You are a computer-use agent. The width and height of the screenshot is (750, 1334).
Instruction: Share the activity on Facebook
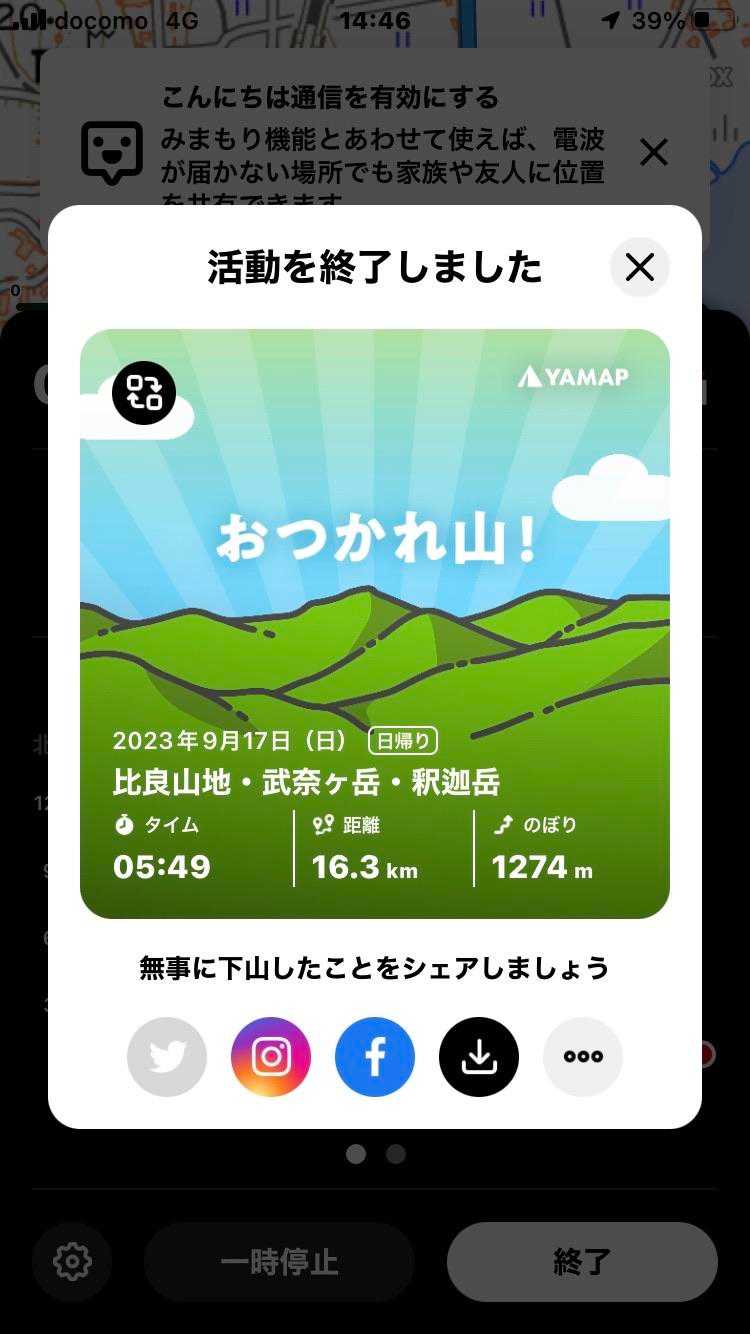click(375, 1057)
